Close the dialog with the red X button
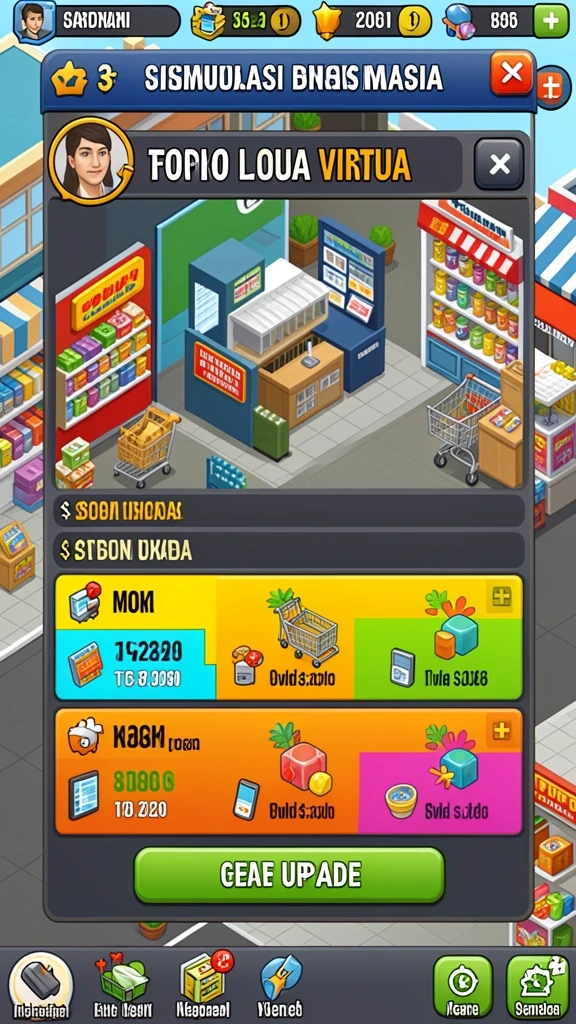The width and height of the screenshot is (576, 1024). [511, 74]
